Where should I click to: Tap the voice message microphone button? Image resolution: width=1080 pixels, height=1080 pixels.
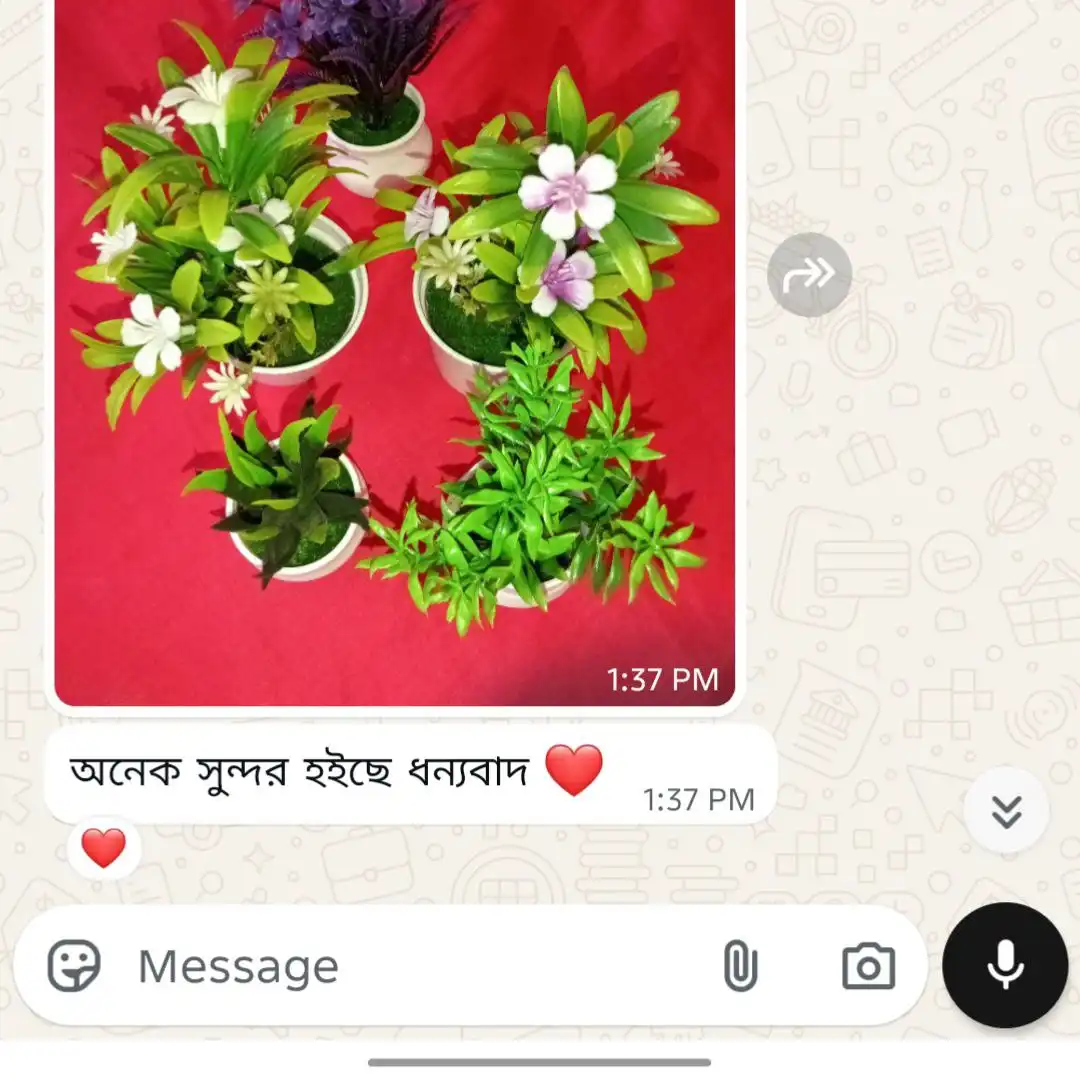click(1005, 965)
